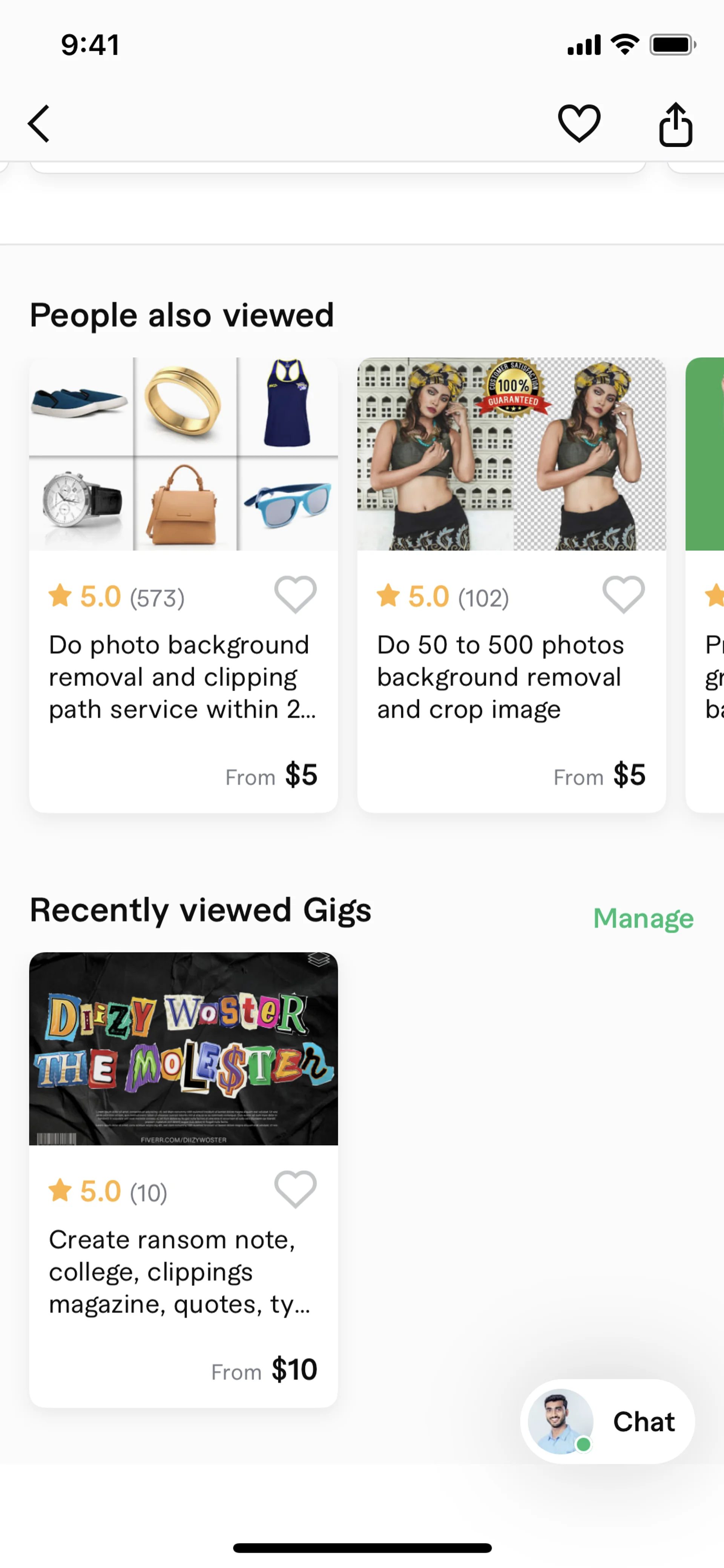Open the photo background removal and clipping path gig
Screen dimensions: 724x1568
coord(183,676)
